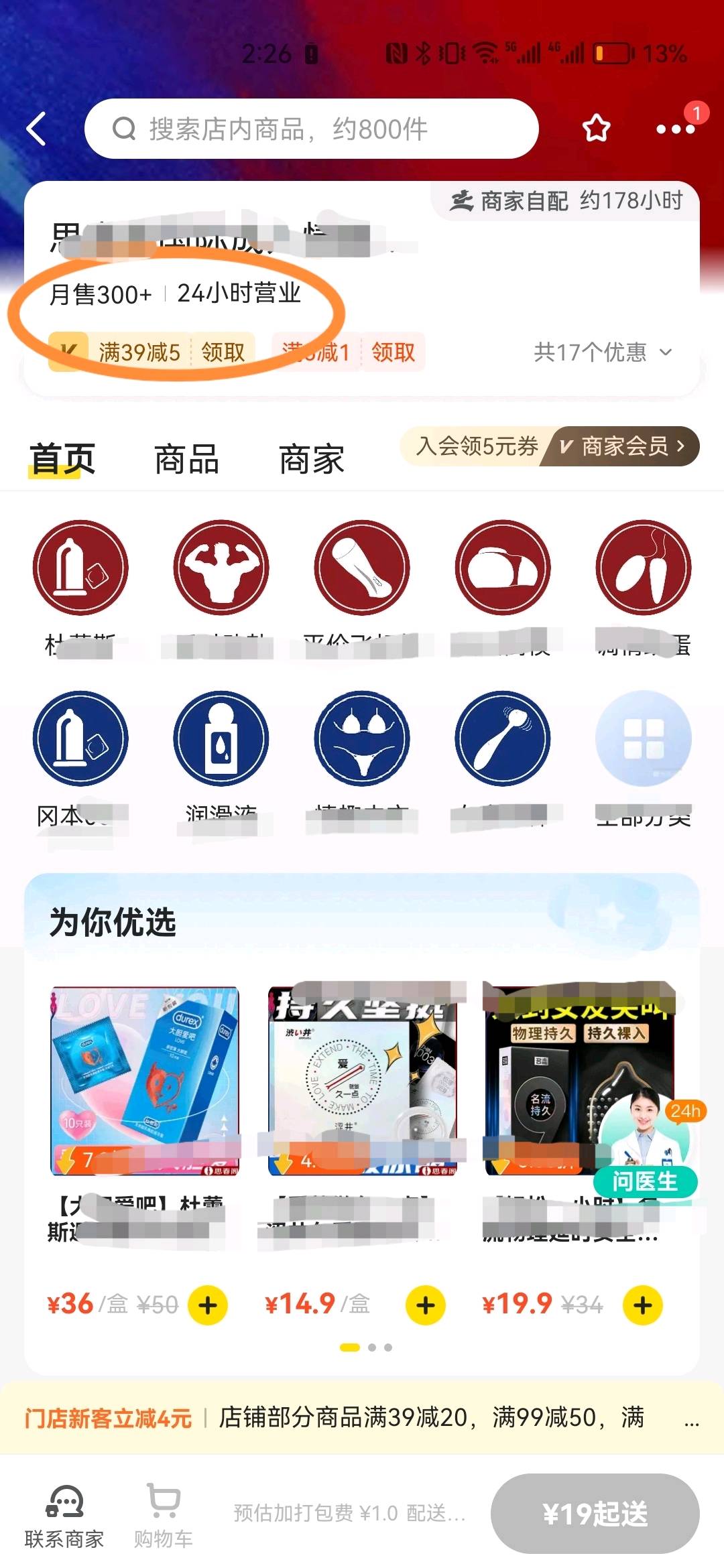This screenshot has height=1568, width=724.
Task: Favorite this store with the star icon
Action: (x=596, y=129)
